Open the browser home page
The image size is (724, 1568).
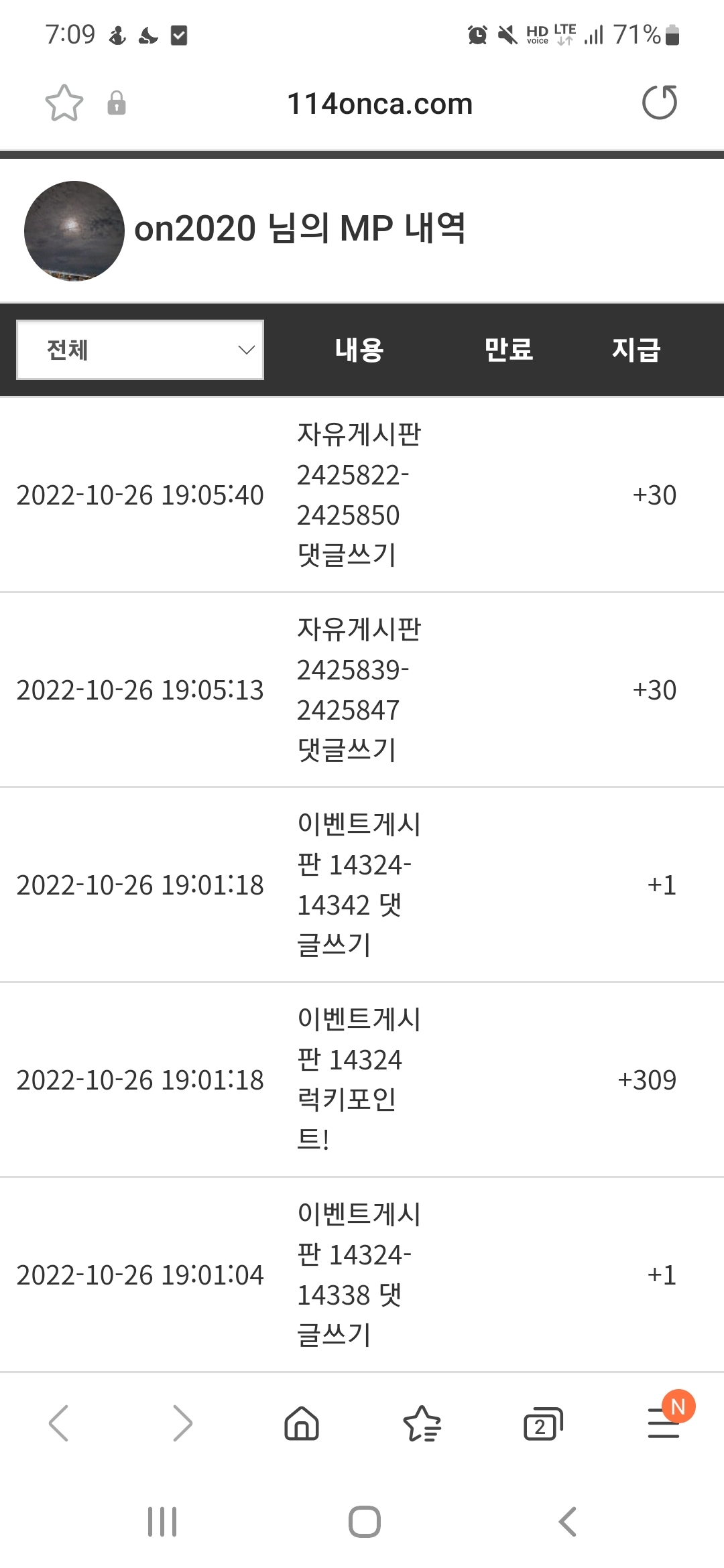point(302,1423)
